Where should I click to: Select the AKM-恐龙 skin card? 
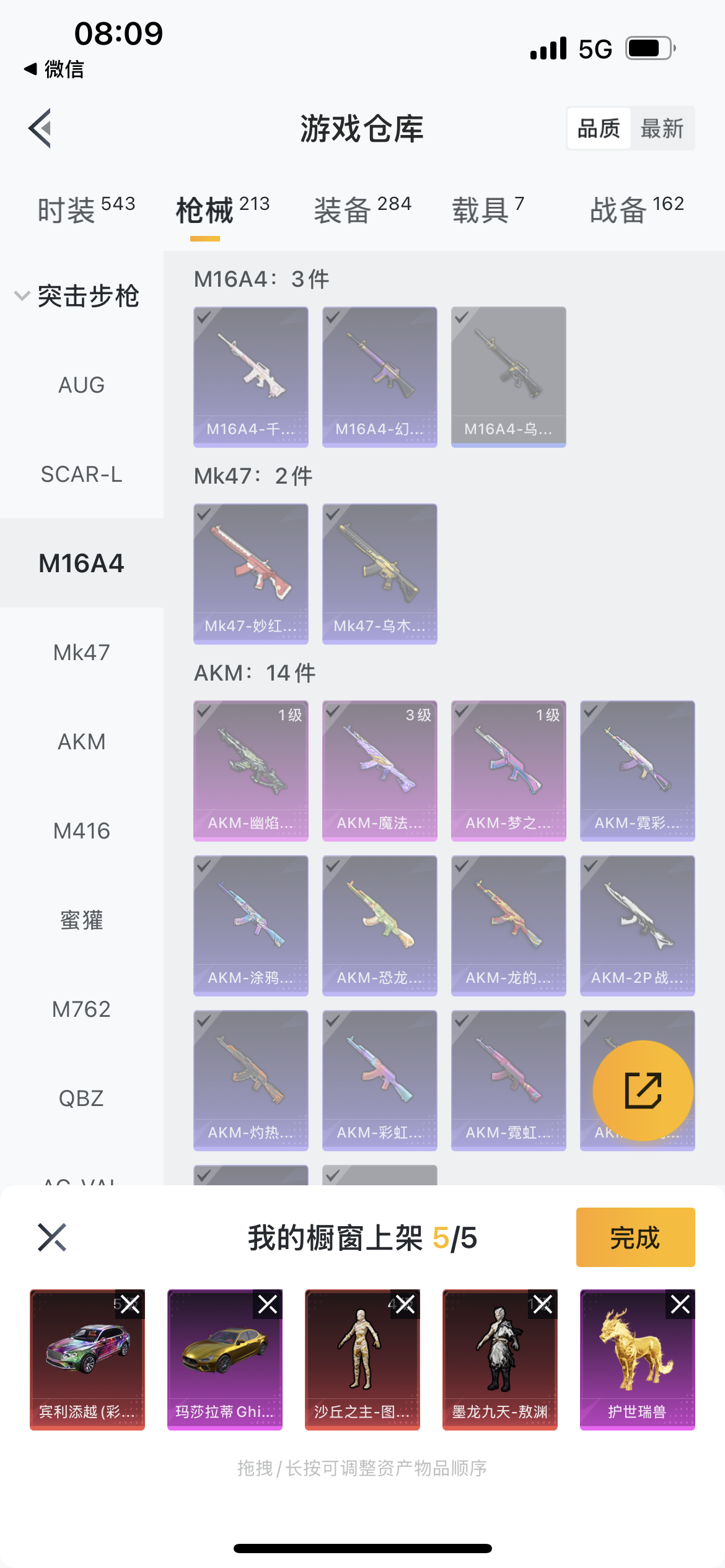tap(379, 925)
